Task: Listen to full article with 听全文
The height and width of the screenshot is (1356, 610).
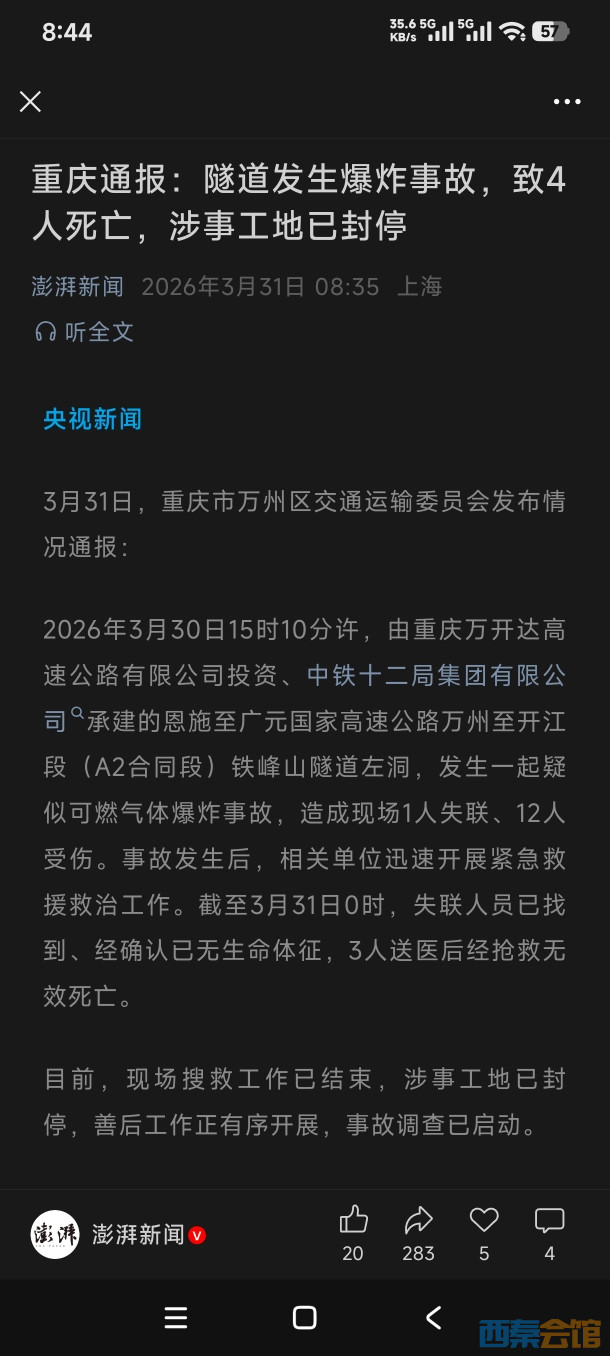Action: click(x=84, y=332)
